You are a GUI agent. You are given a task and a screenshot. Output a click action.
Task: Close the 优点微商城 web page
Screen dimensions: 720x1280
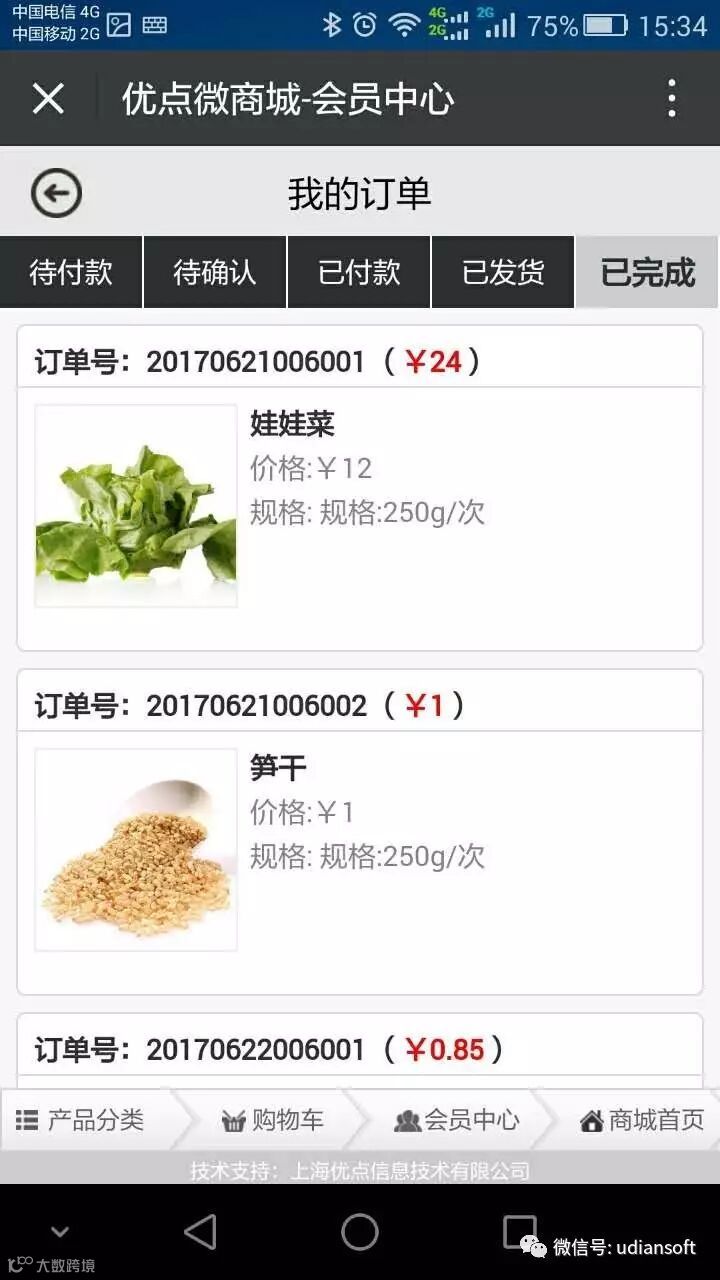[x=48, y=99]
